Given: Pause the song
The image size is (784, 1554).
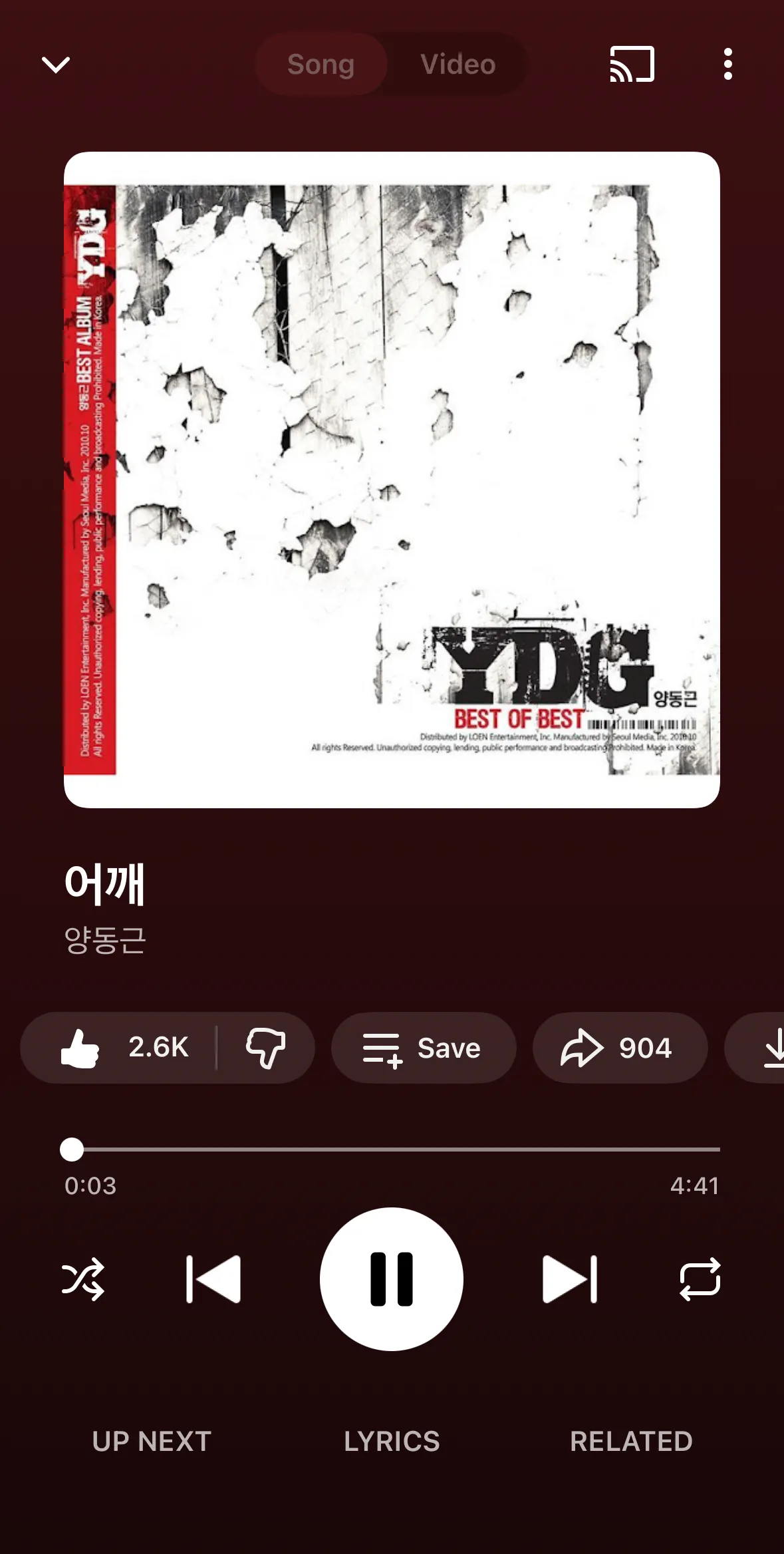Looking at the screenshot, I should point(392,1279).
